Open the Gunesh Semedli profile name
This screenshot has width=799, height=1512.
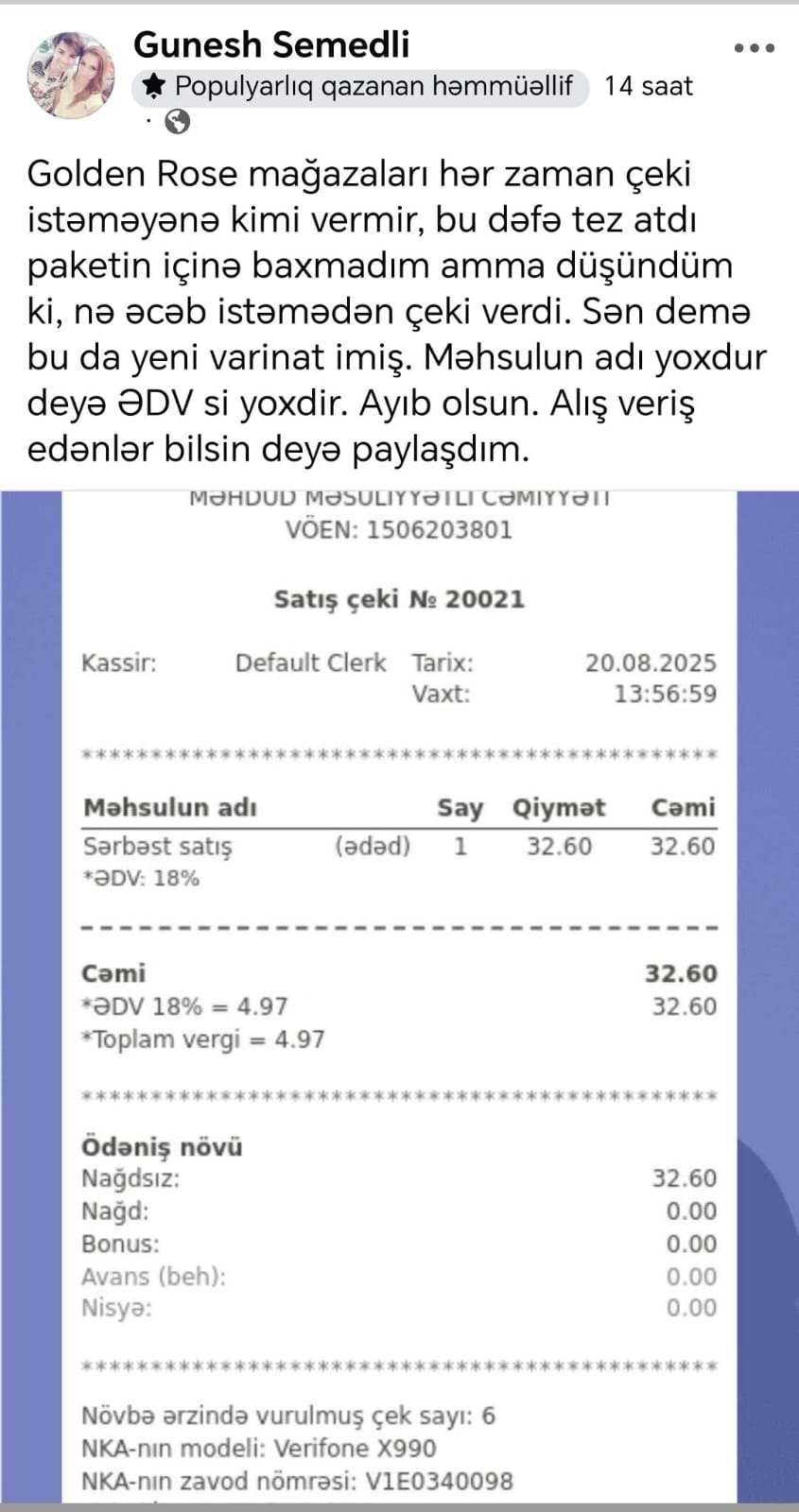click(271, 44)
